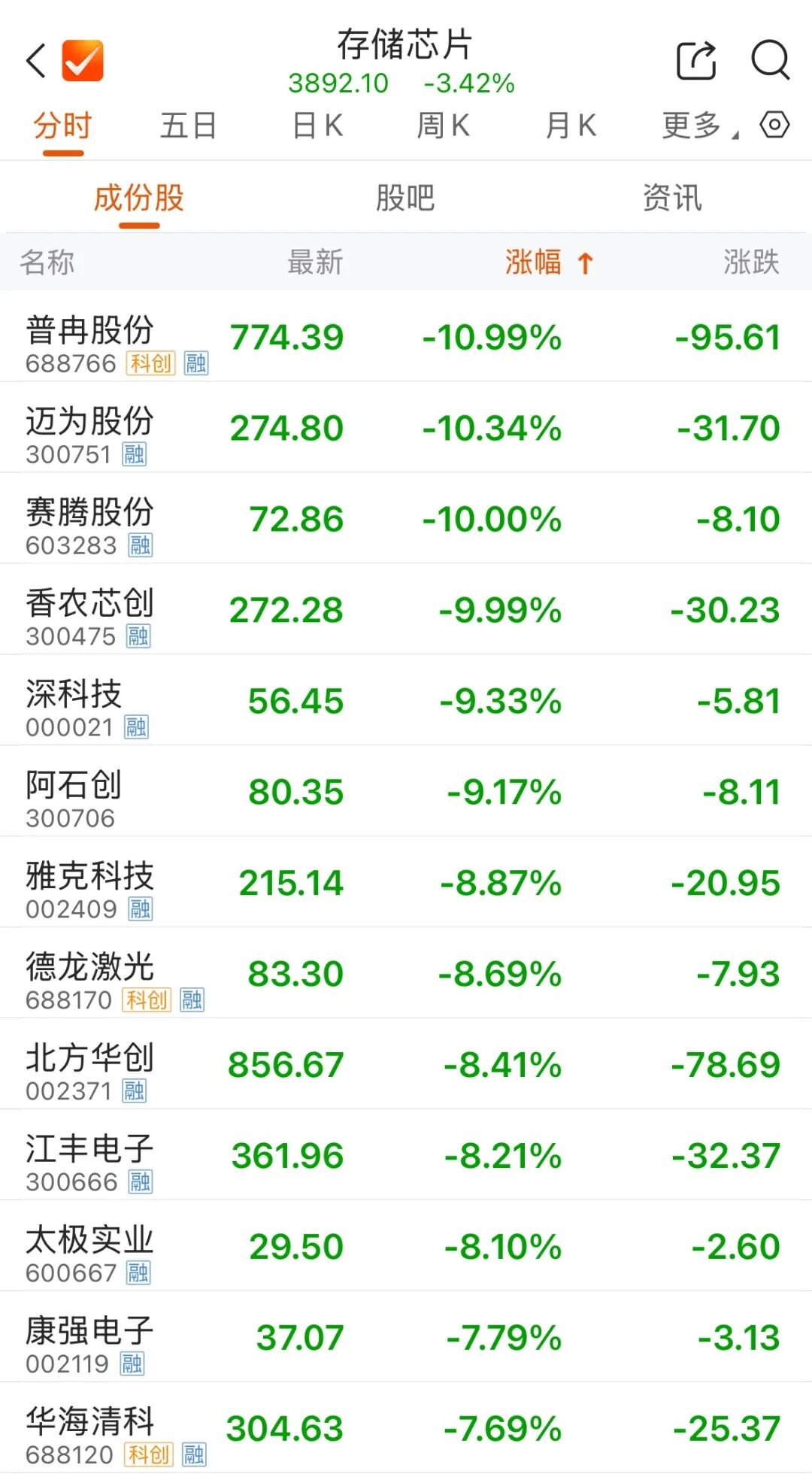Screen dimensions: 812x1480
Task: Open the search magnifier
Action: [x=771, y=60]
